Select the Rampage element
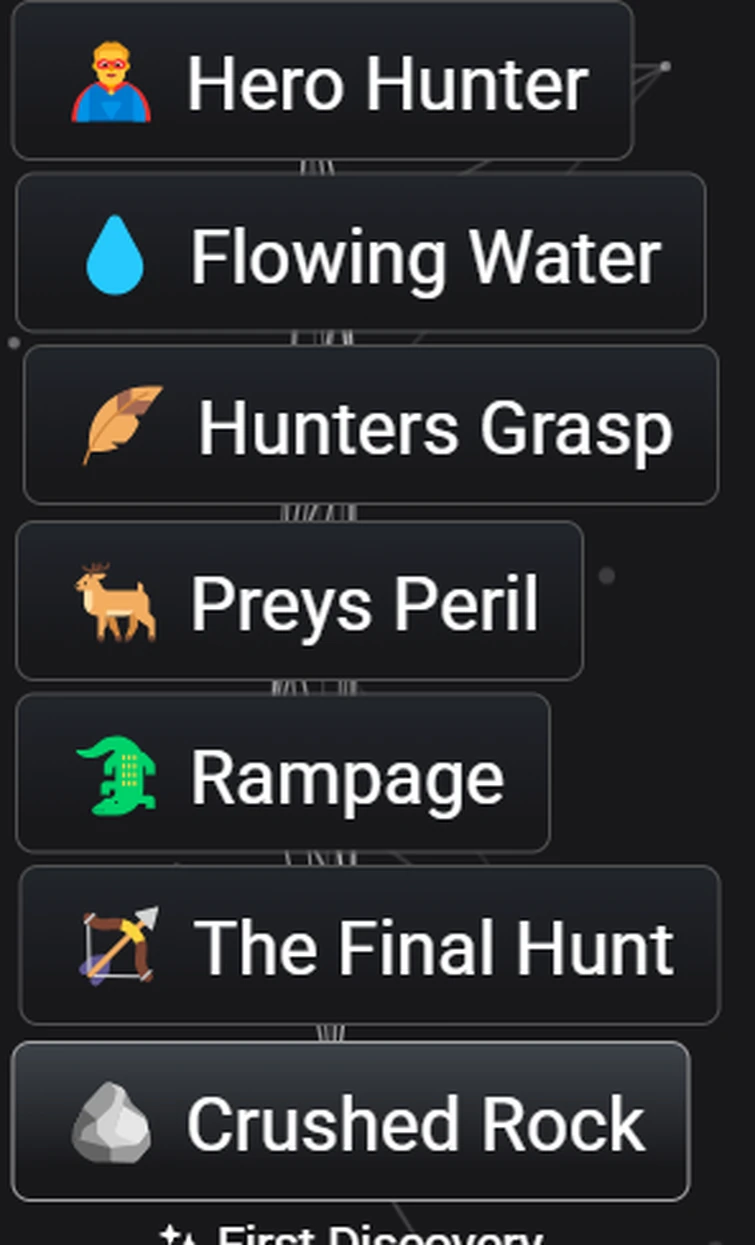The height and width of the screenshot is (1245, 755). (283, 774)
